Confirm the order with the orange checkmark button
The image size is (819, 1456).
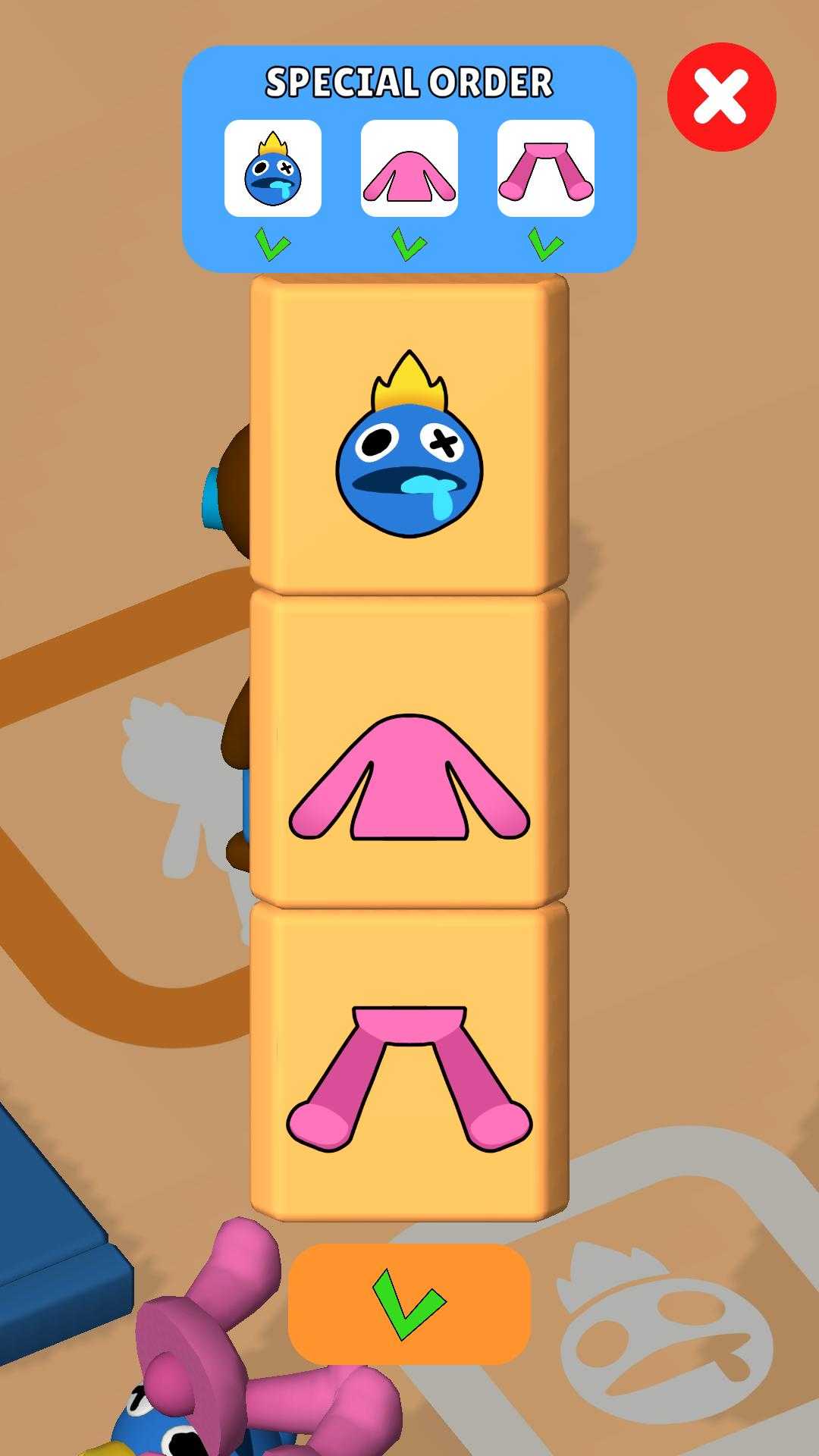pos(409,1304)
